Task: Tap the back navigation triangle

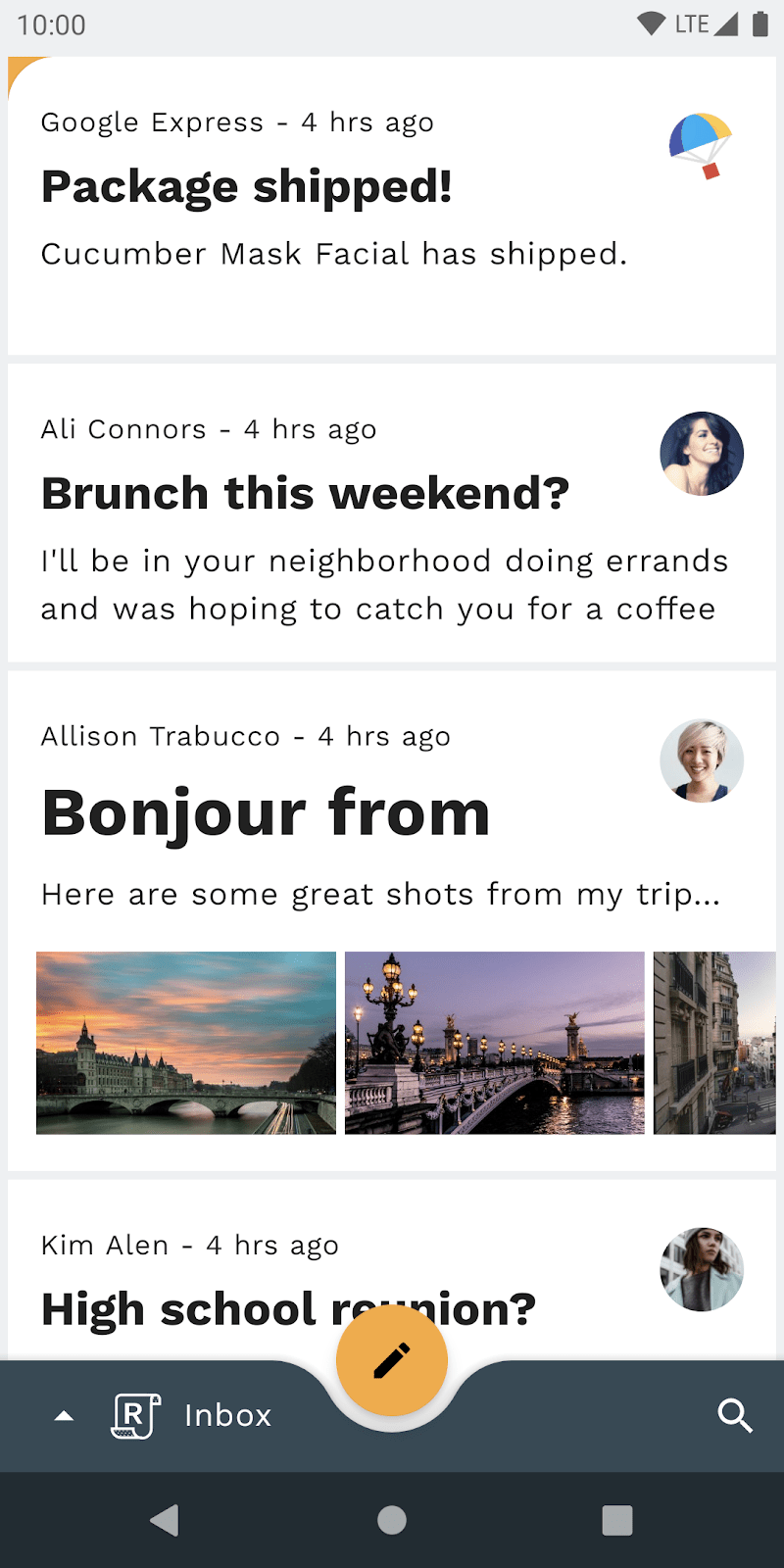Action: point(165,1520)
